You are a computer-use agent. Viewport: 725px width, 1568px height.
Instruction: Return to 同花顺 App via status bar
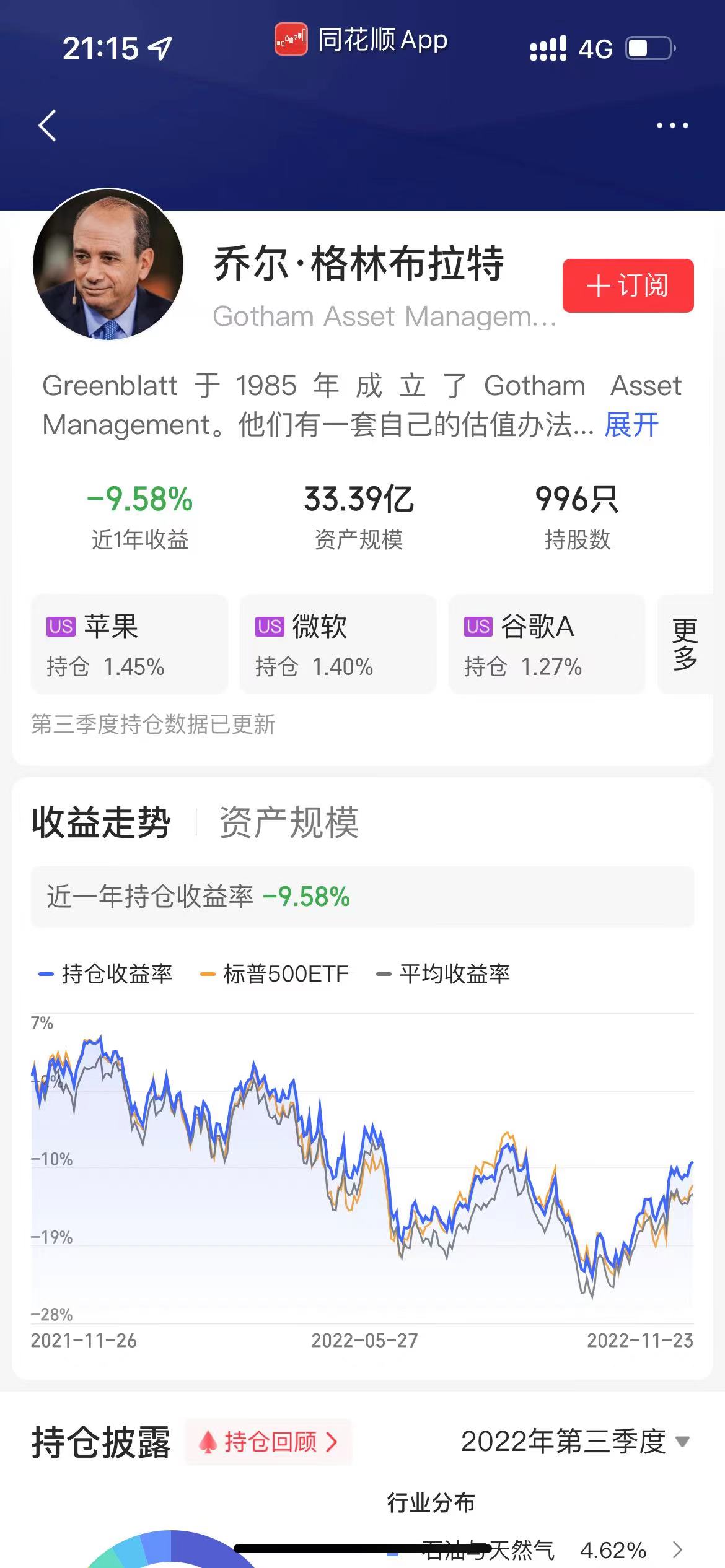[x=362, y=40]
